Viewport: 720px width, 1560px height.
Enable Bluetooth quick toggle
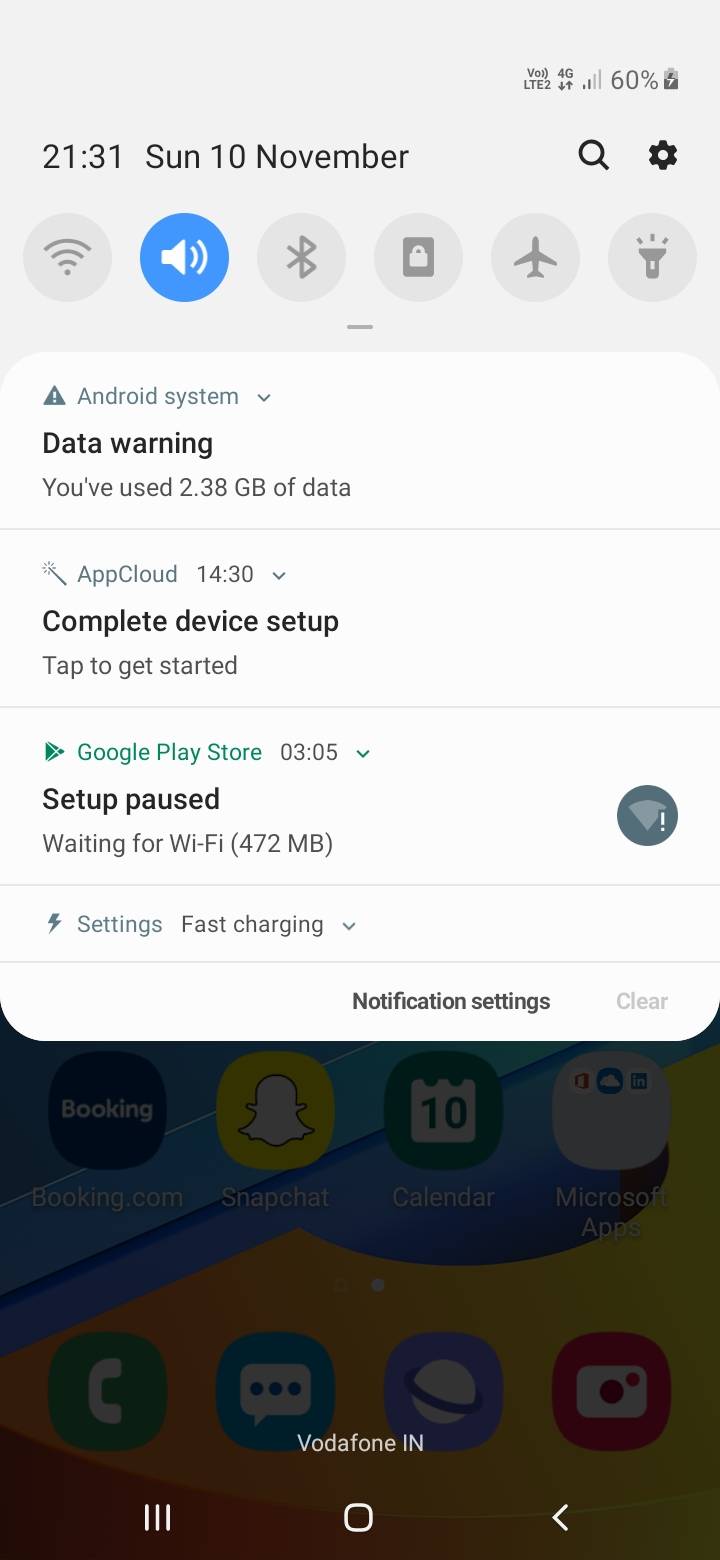coord(301,258)
